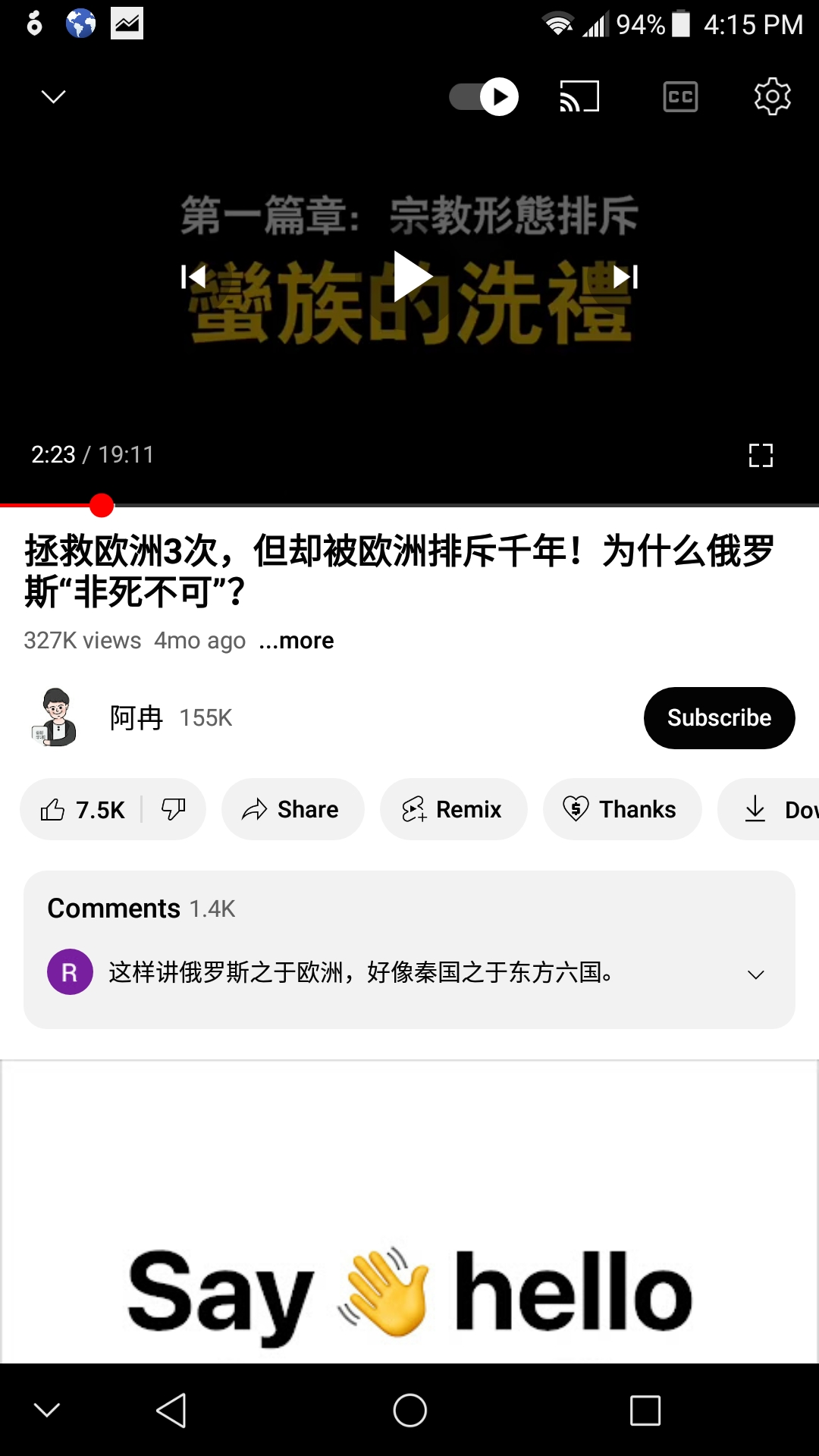Tap the skip-to-next video control
The image size is (819, 1456).
[627, 278]
